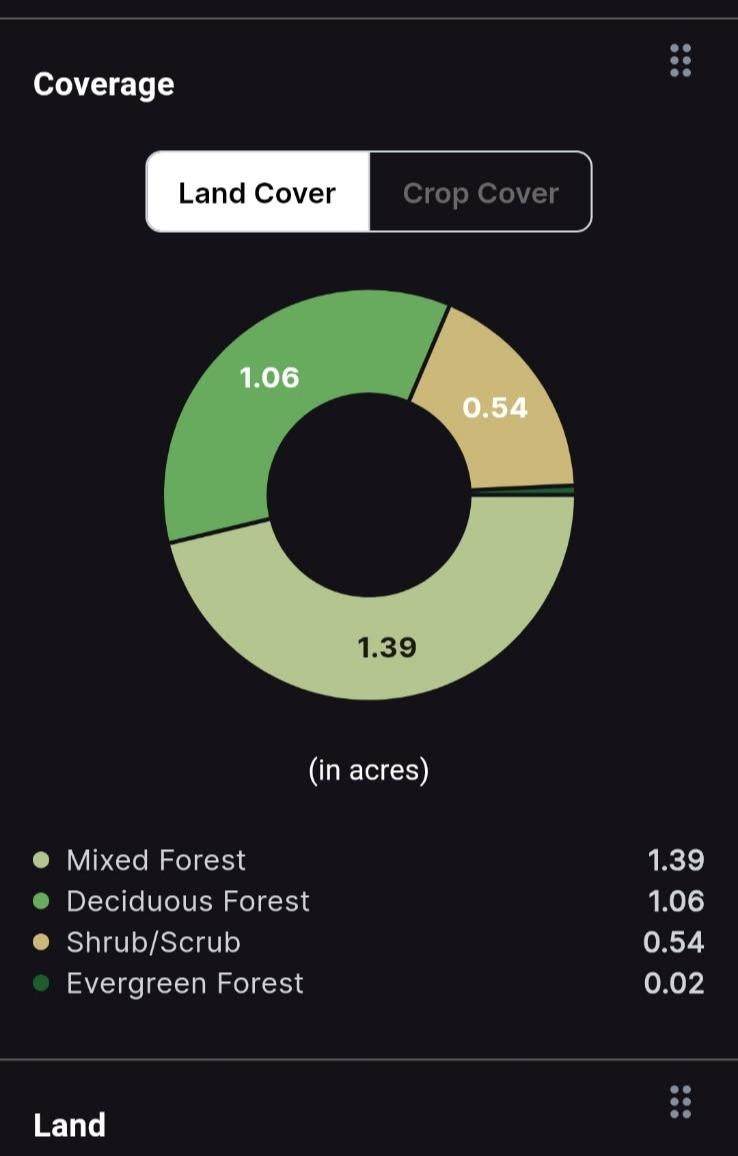The width and height of the screenshot is (738, 1156).
Task: Switch to the Crop Cover tab
Action: [x=480, y=192]
